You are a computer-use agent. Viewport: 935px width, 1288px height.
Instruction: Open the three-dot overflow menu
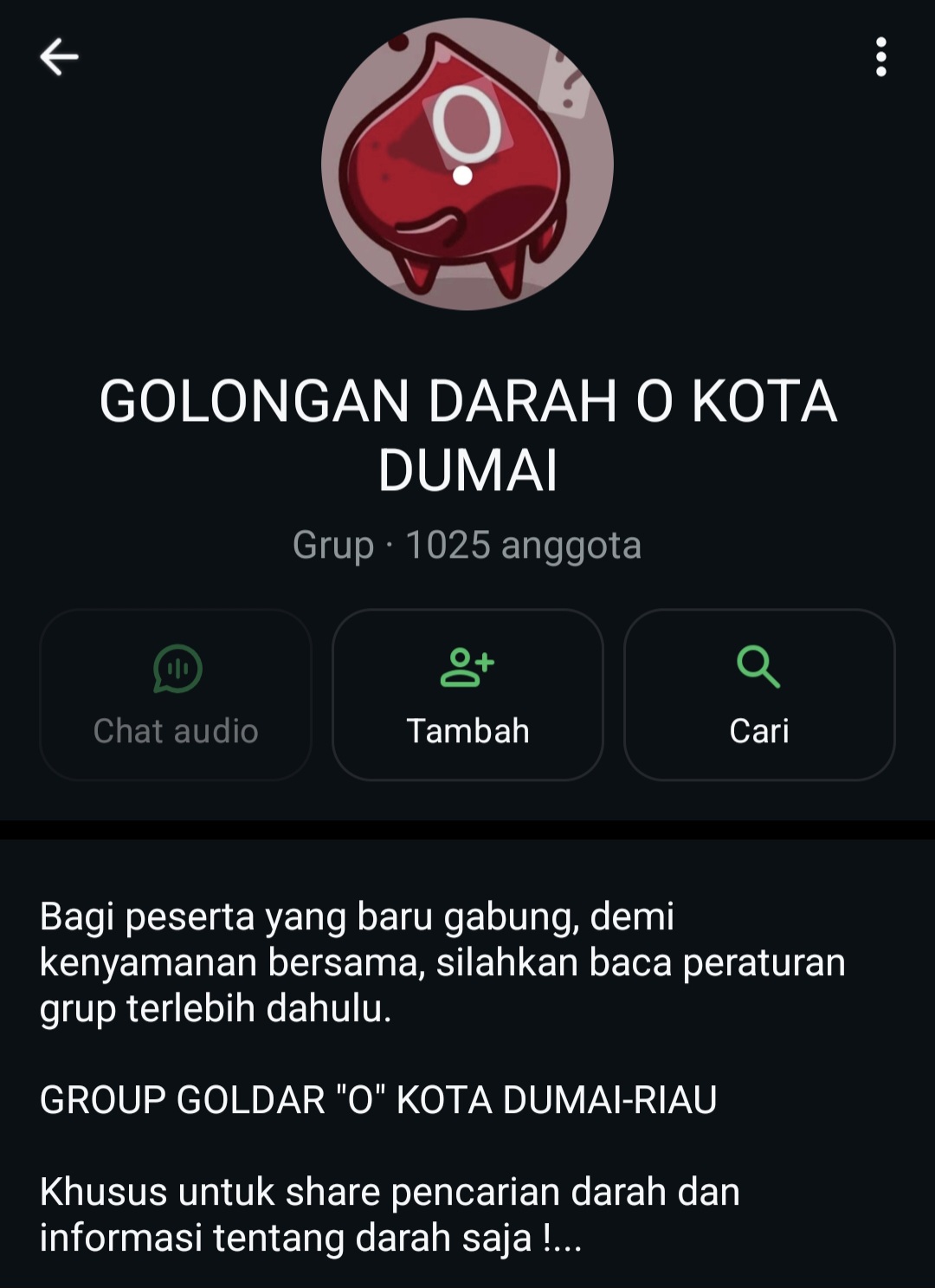880,57
